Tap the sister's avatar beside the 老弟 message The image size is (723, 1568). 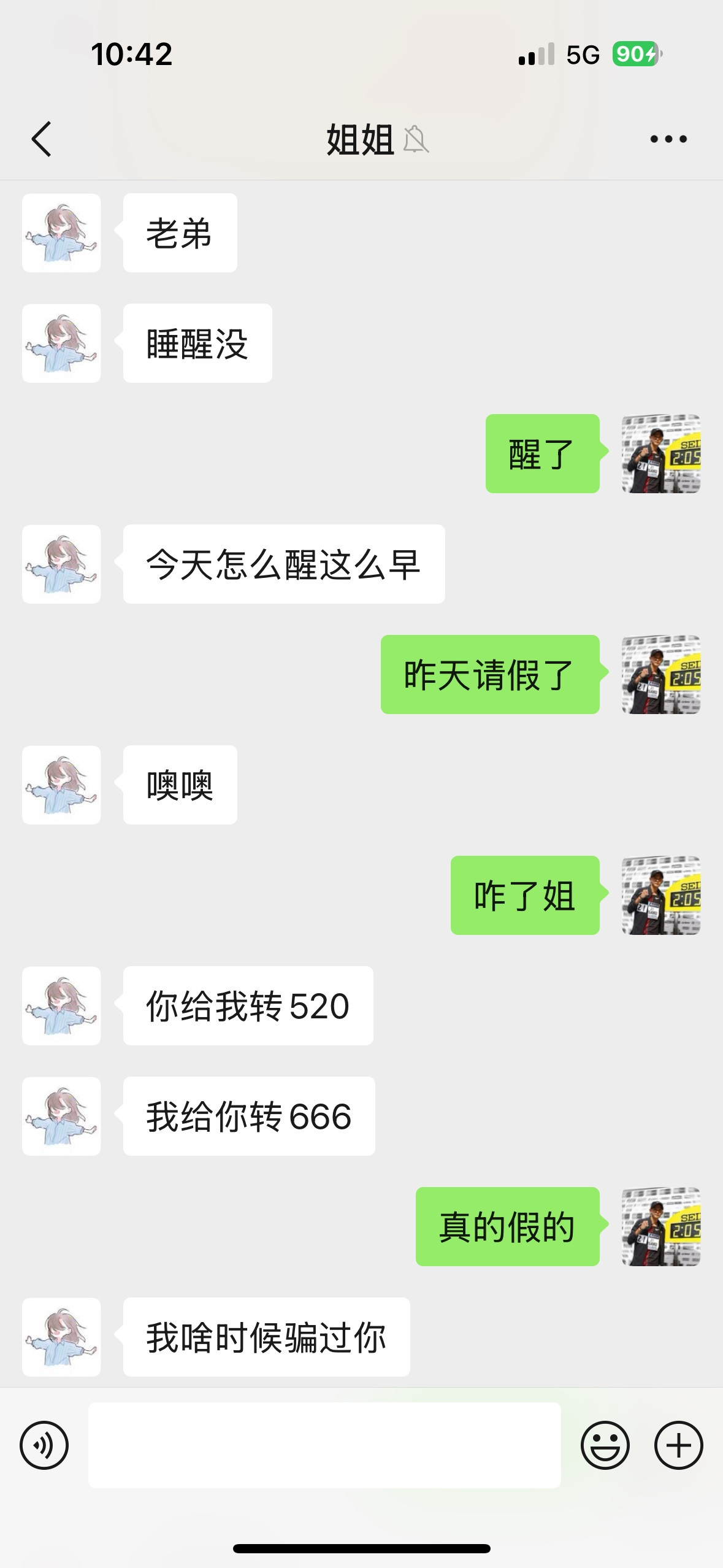click(61, 231)
